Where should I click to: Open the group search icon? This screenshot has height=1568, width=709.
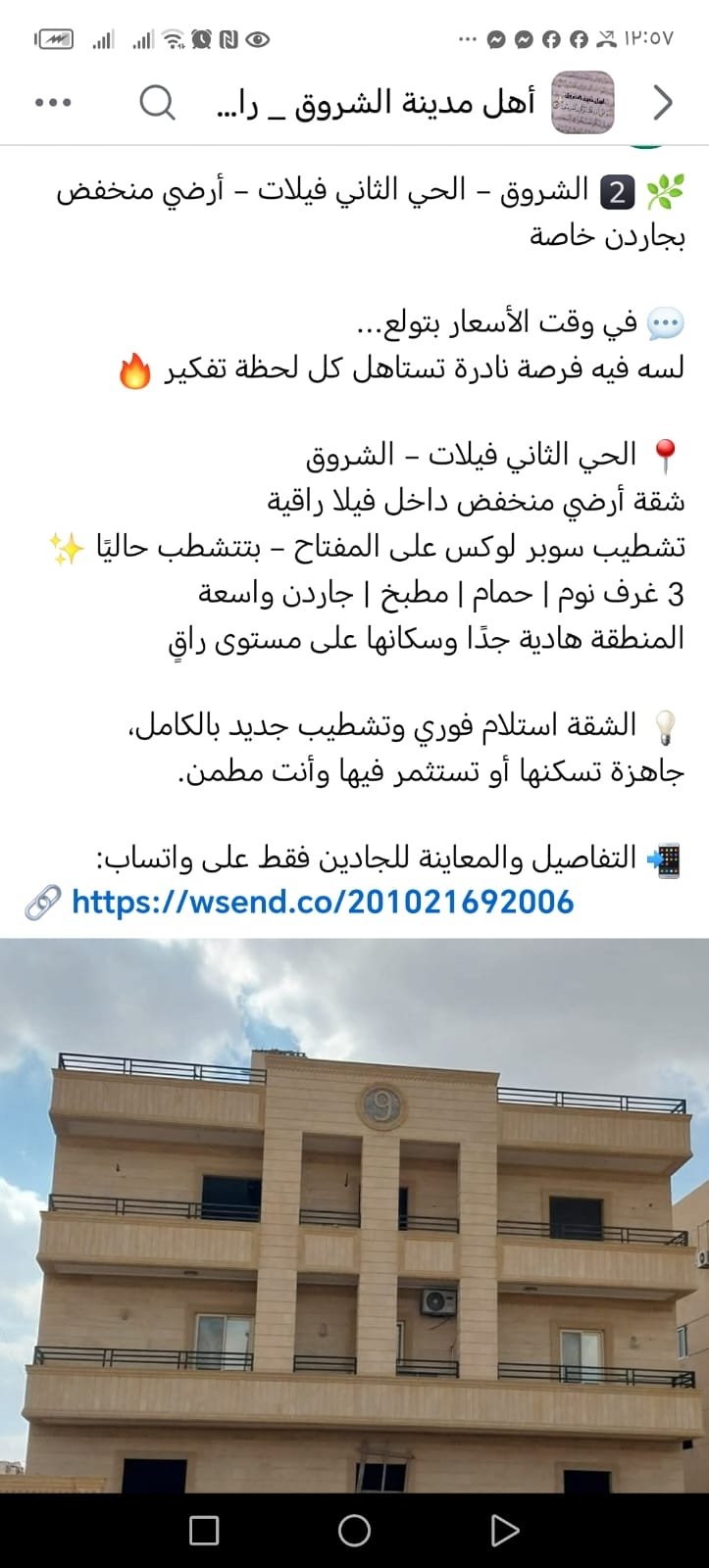tap(157, 102)
